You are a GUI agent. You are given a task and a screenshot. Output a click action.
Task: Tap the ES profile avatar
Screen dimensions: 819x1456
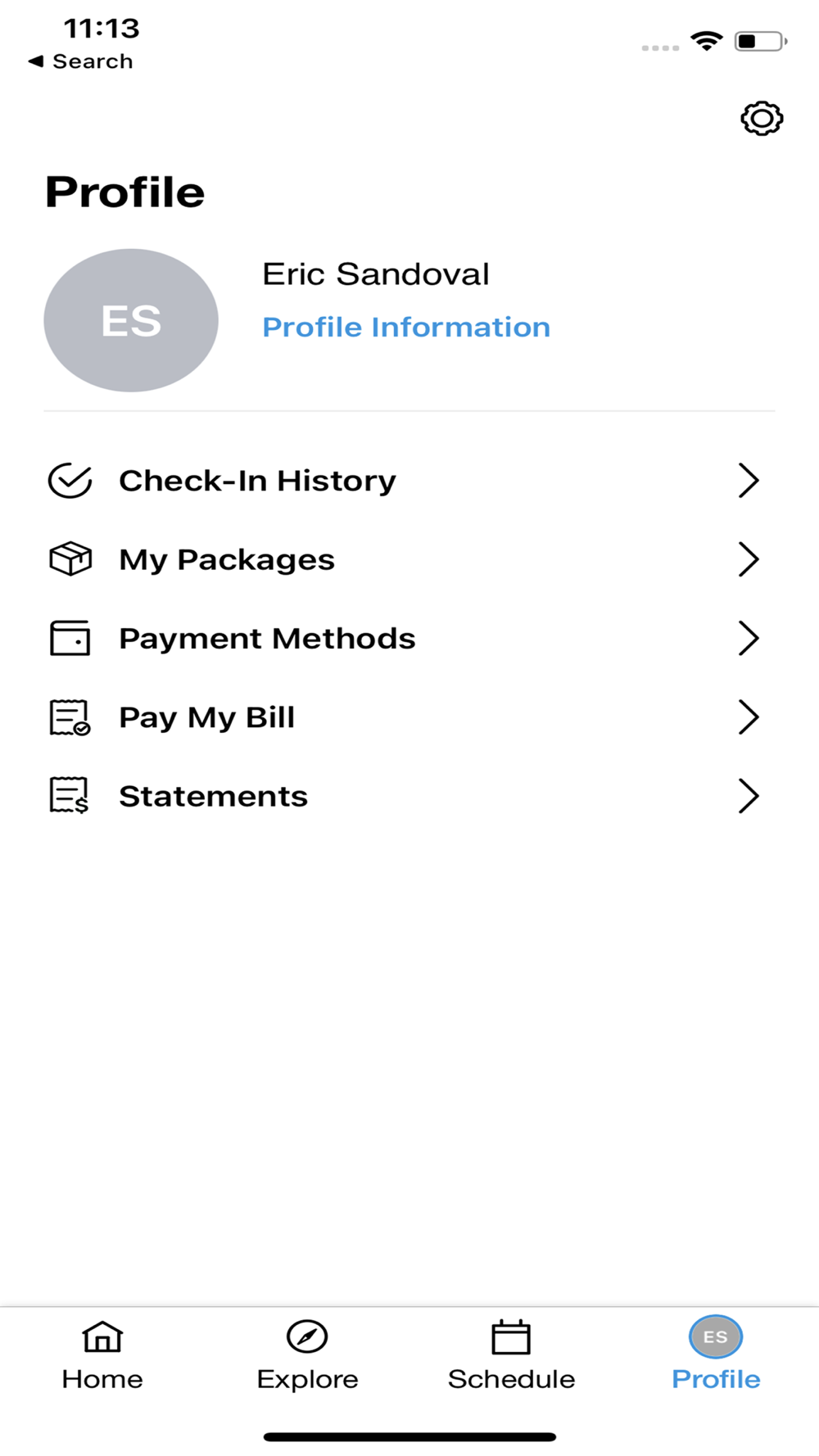click(131, 320)
